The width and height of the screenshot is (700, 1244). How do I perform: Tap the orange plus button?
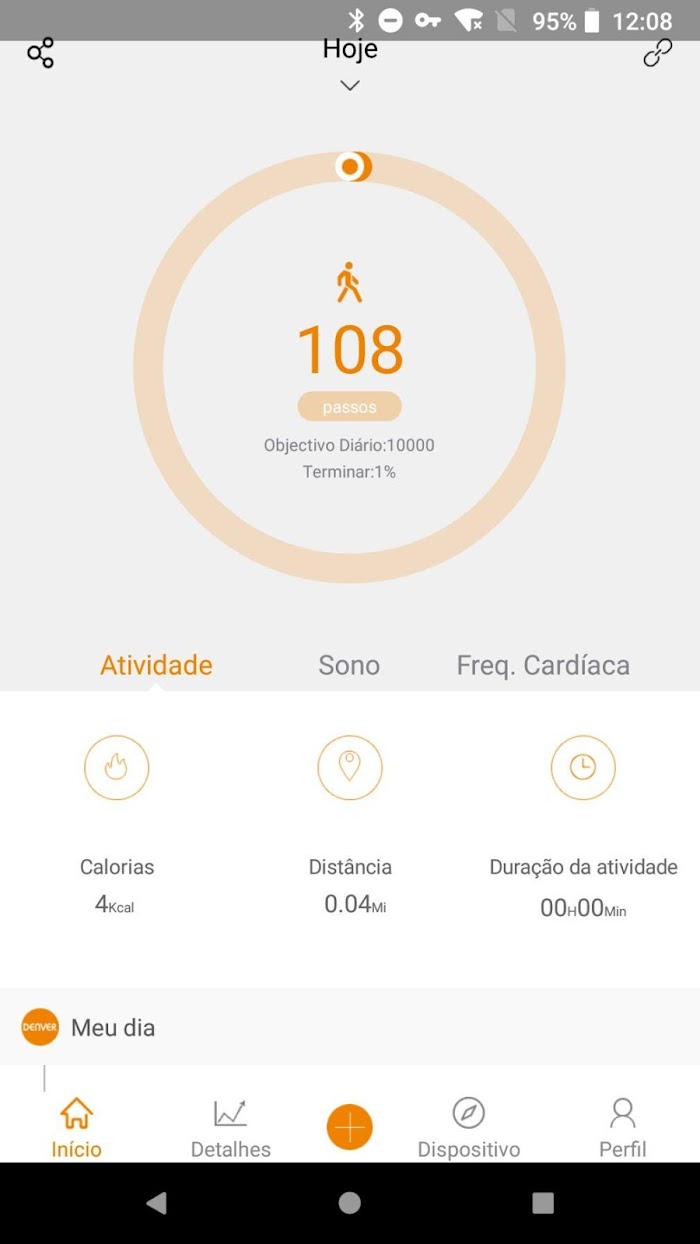(349, 1127)
